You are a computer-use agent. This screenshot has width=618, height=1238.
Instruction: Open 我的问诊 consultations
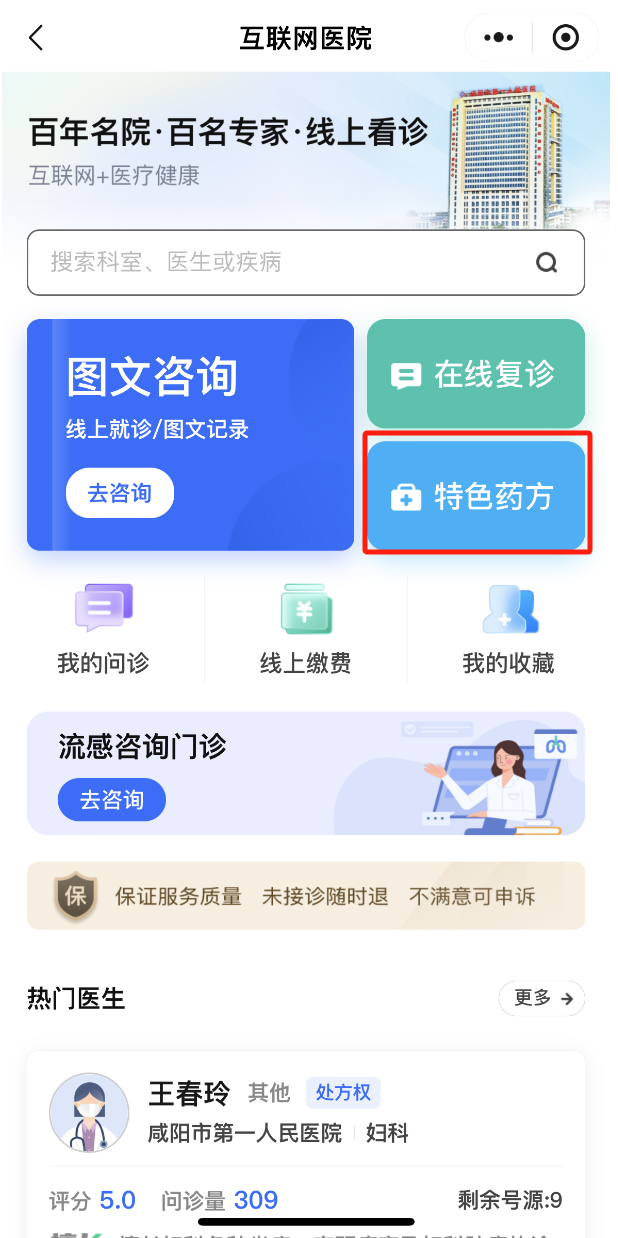point(103,626)
